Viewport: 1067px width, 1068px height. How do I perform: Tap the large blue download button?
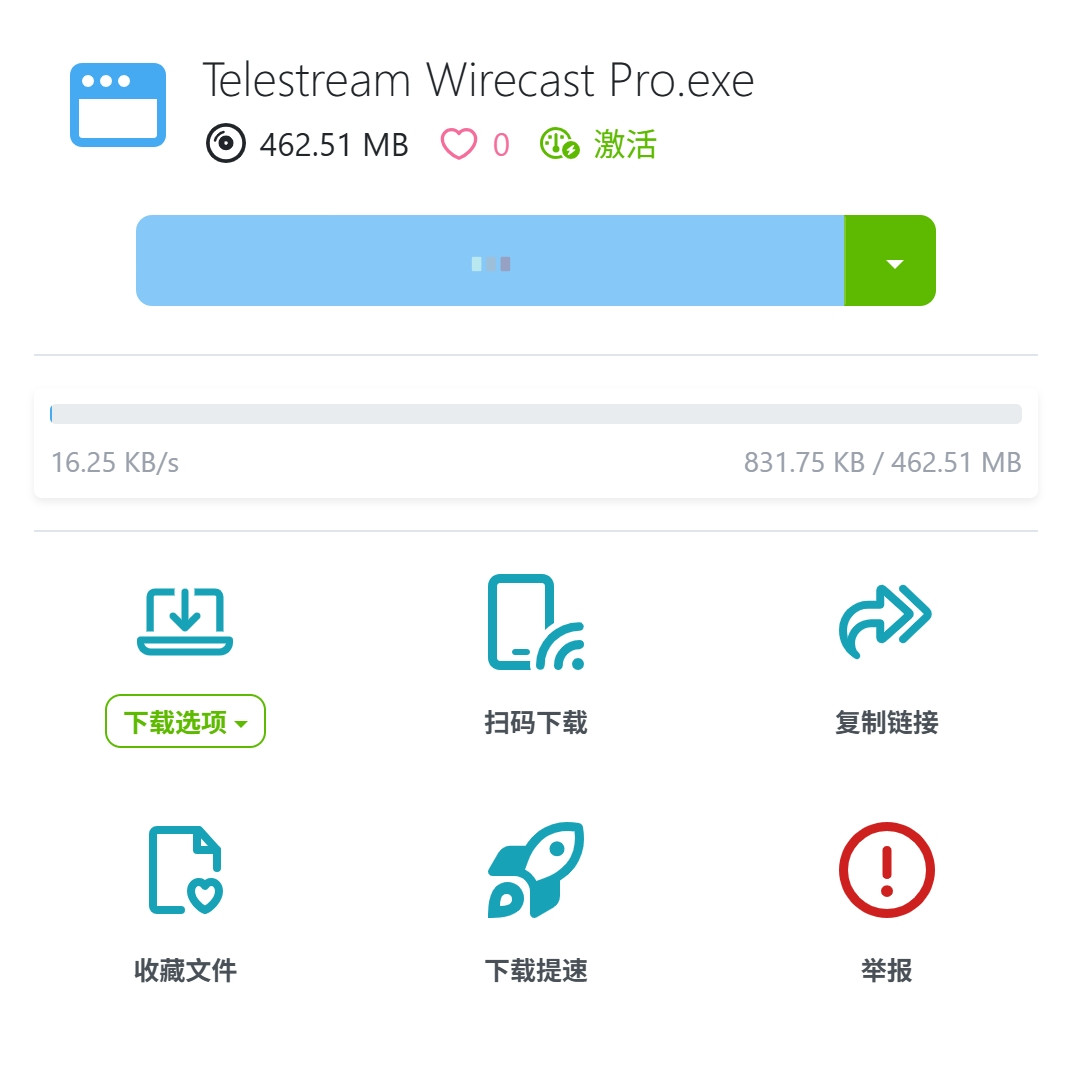pyautogui.click(x=490, y=261)
